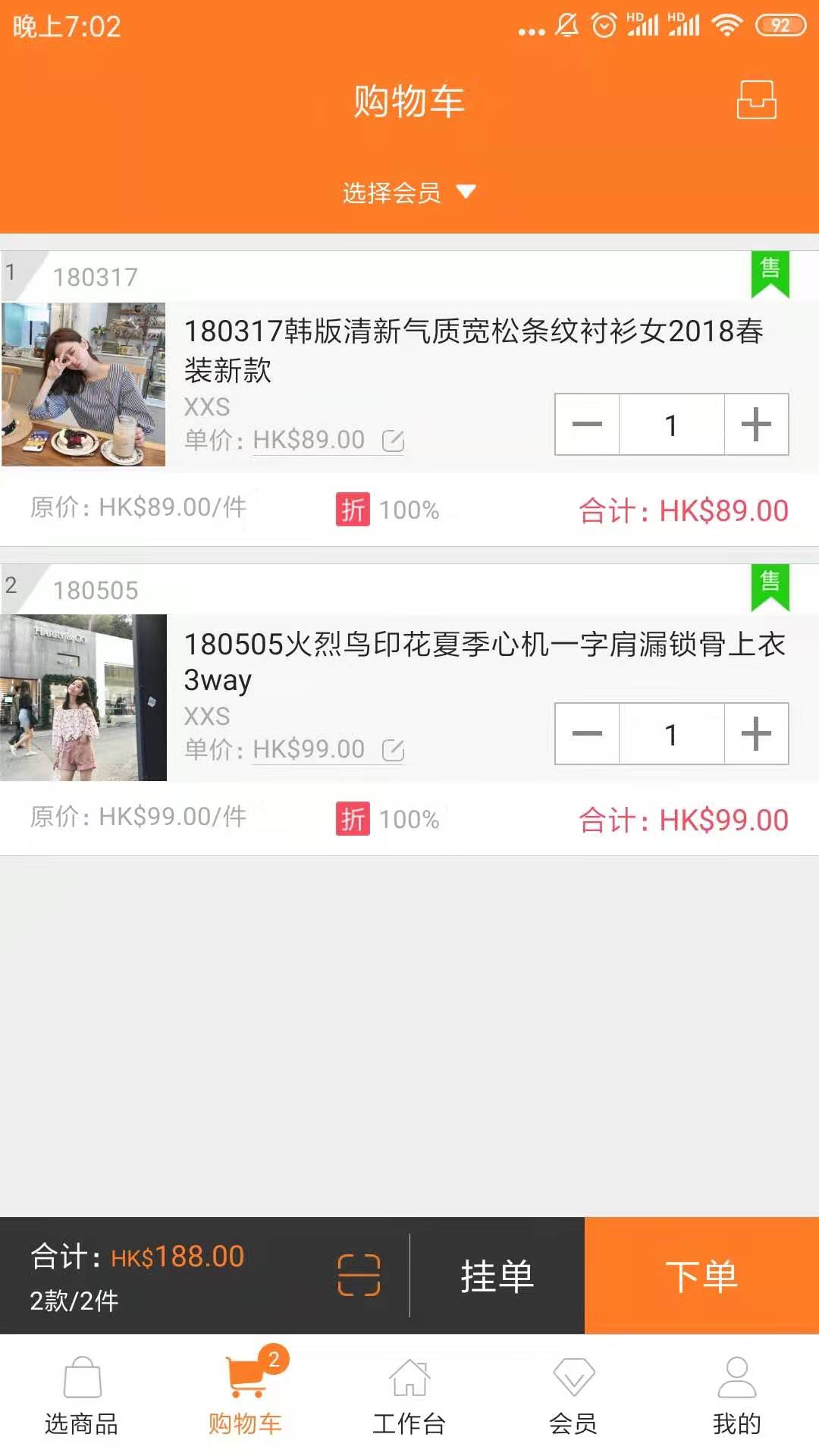This screenshot has height=1456, width=819.
Task: Decrease quantity of item 180317
Action: click(x=587, y=425)
